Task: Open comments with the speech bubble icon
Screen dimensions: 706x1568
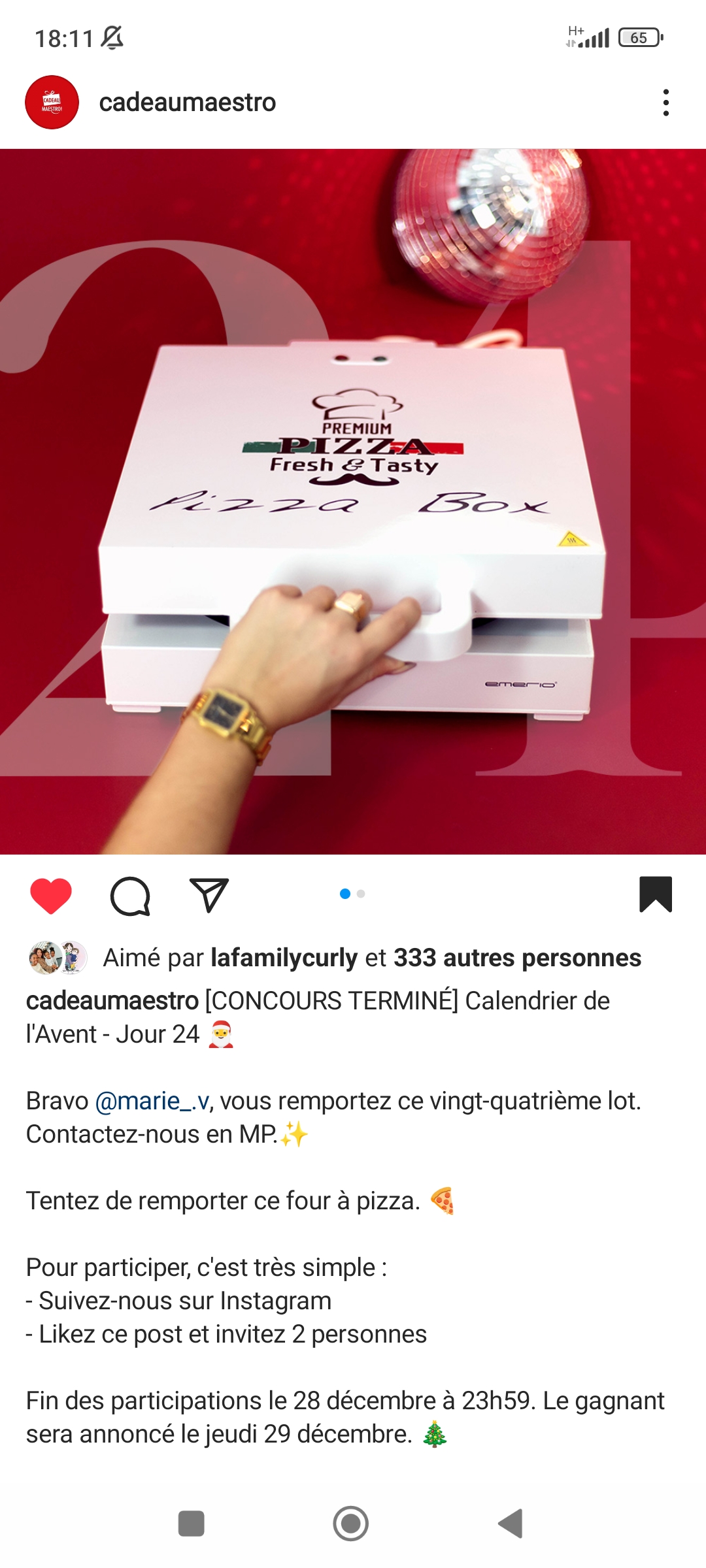Action: pyautogui.click(x=130, y=895)
